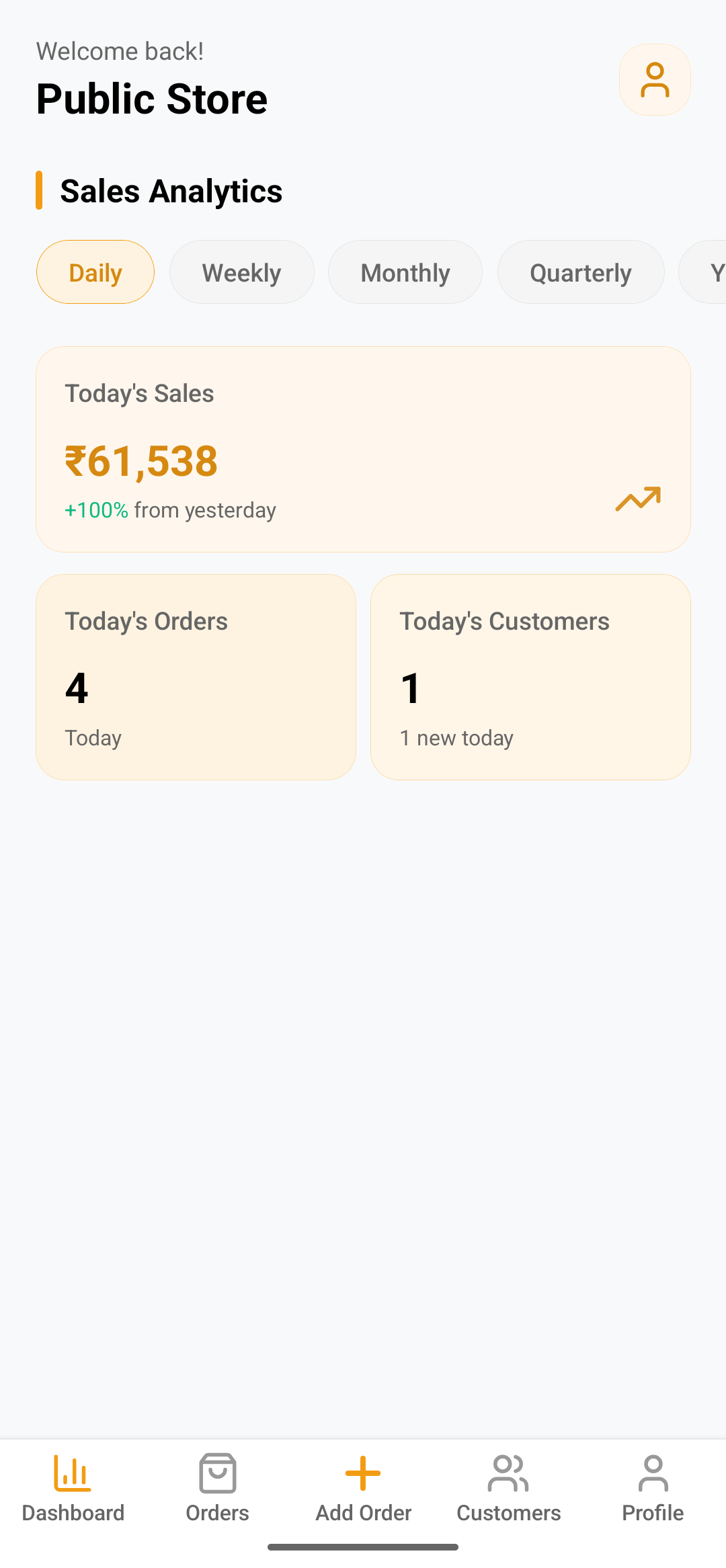Open the Customers icon in bottom bar
Screen dimensions: 726x1568
(508, 1473)
